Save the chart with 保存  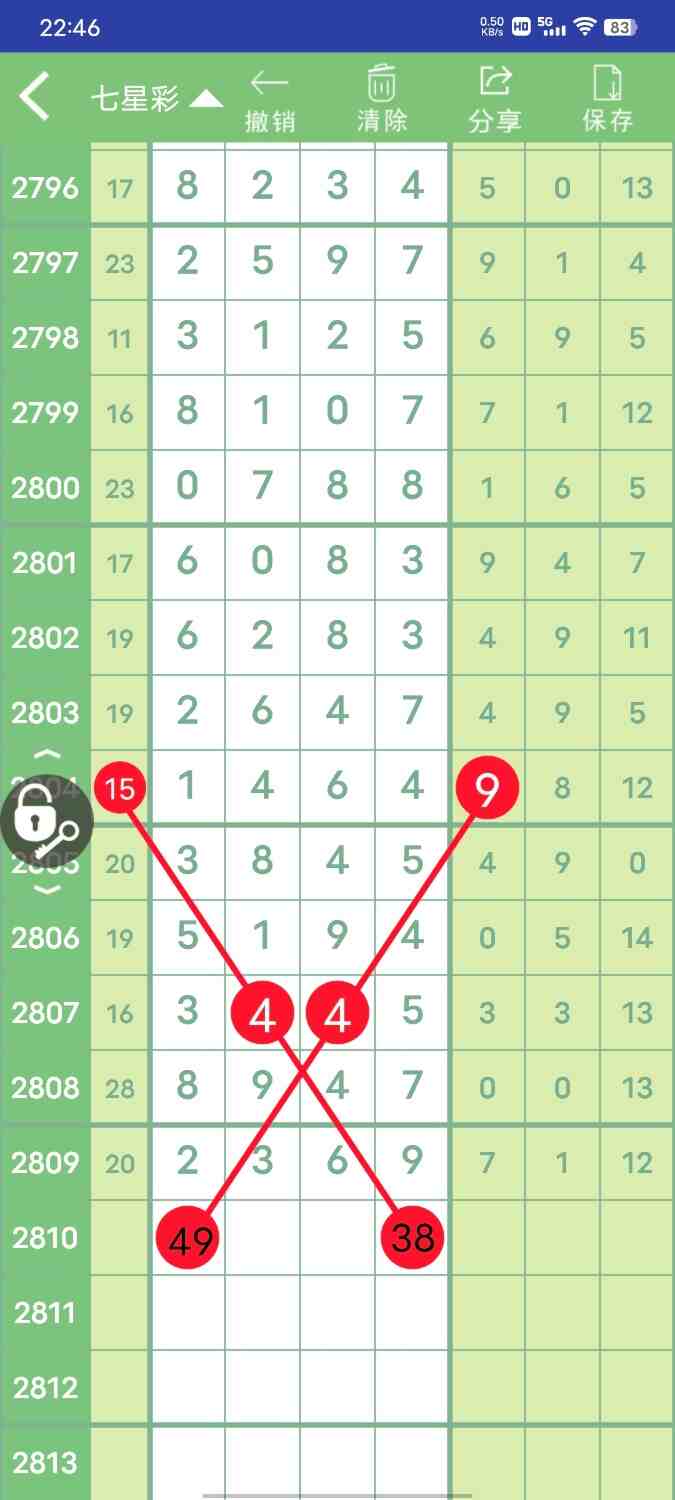tap(608, 100)
